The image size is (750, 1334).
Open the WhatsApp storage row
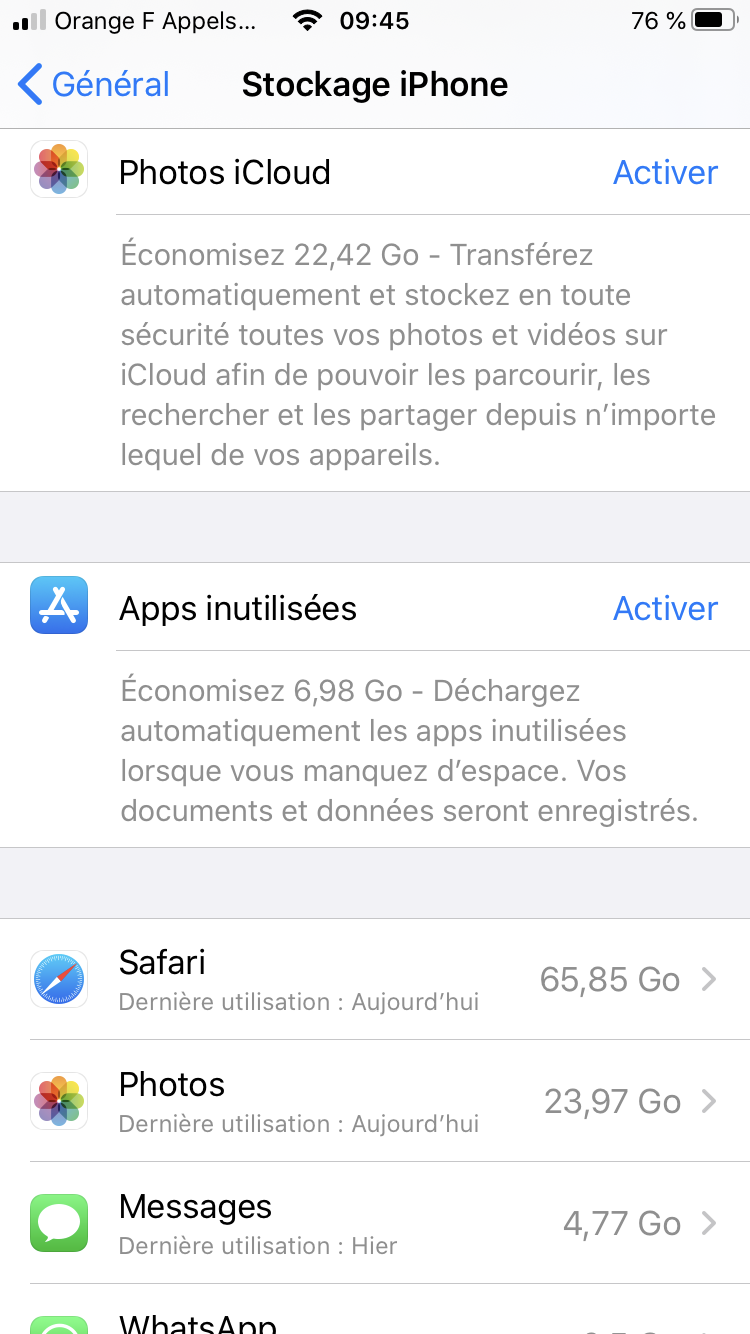click(375, 1322)
